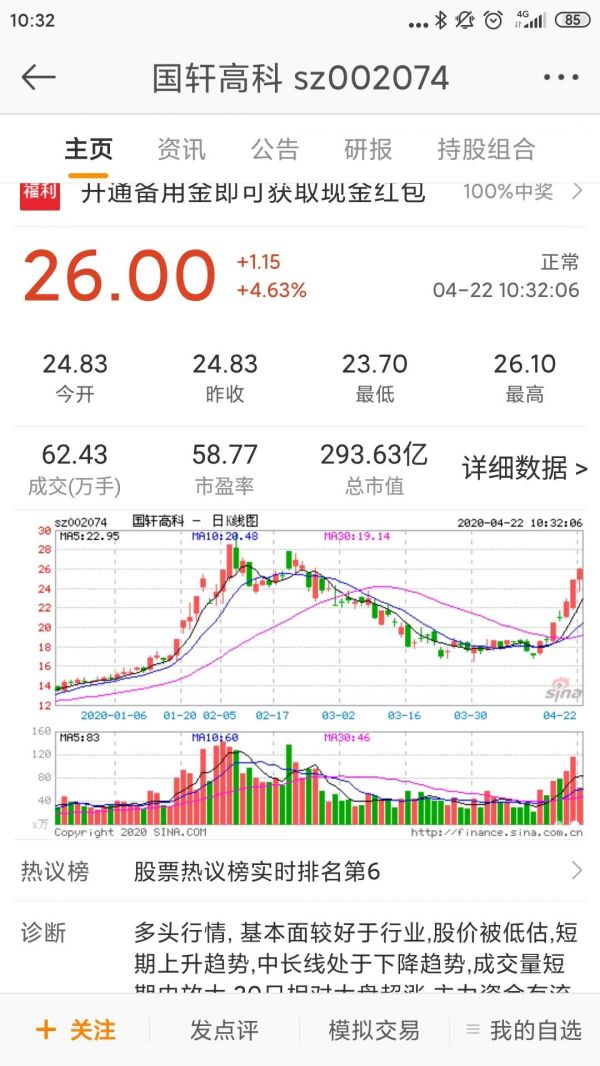
Task: Tap 发点评 to post a comment
Action: coord(224,1030)
